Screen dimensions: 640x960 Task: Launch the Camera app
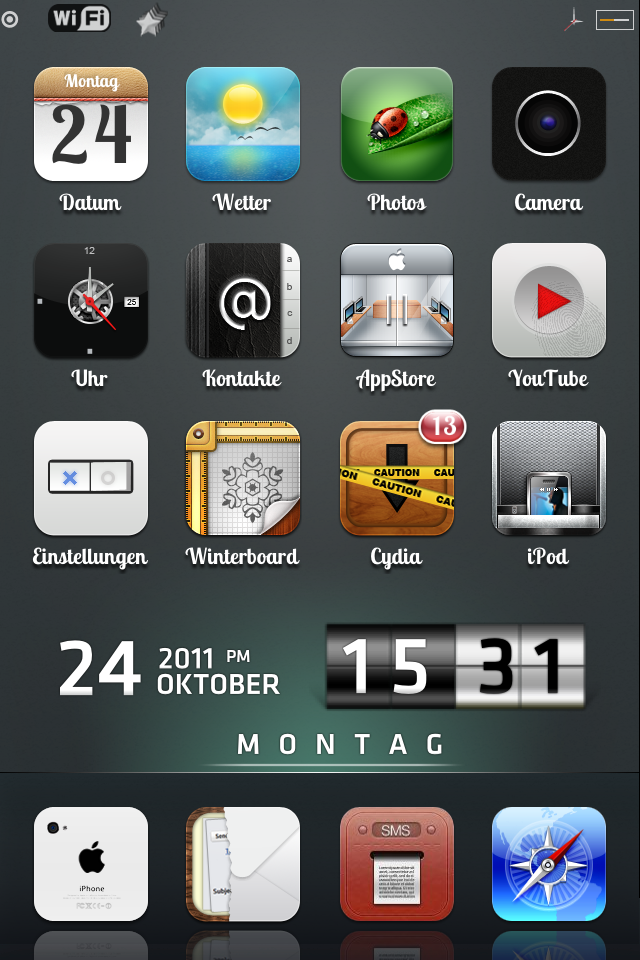click(x=548, y=124)
